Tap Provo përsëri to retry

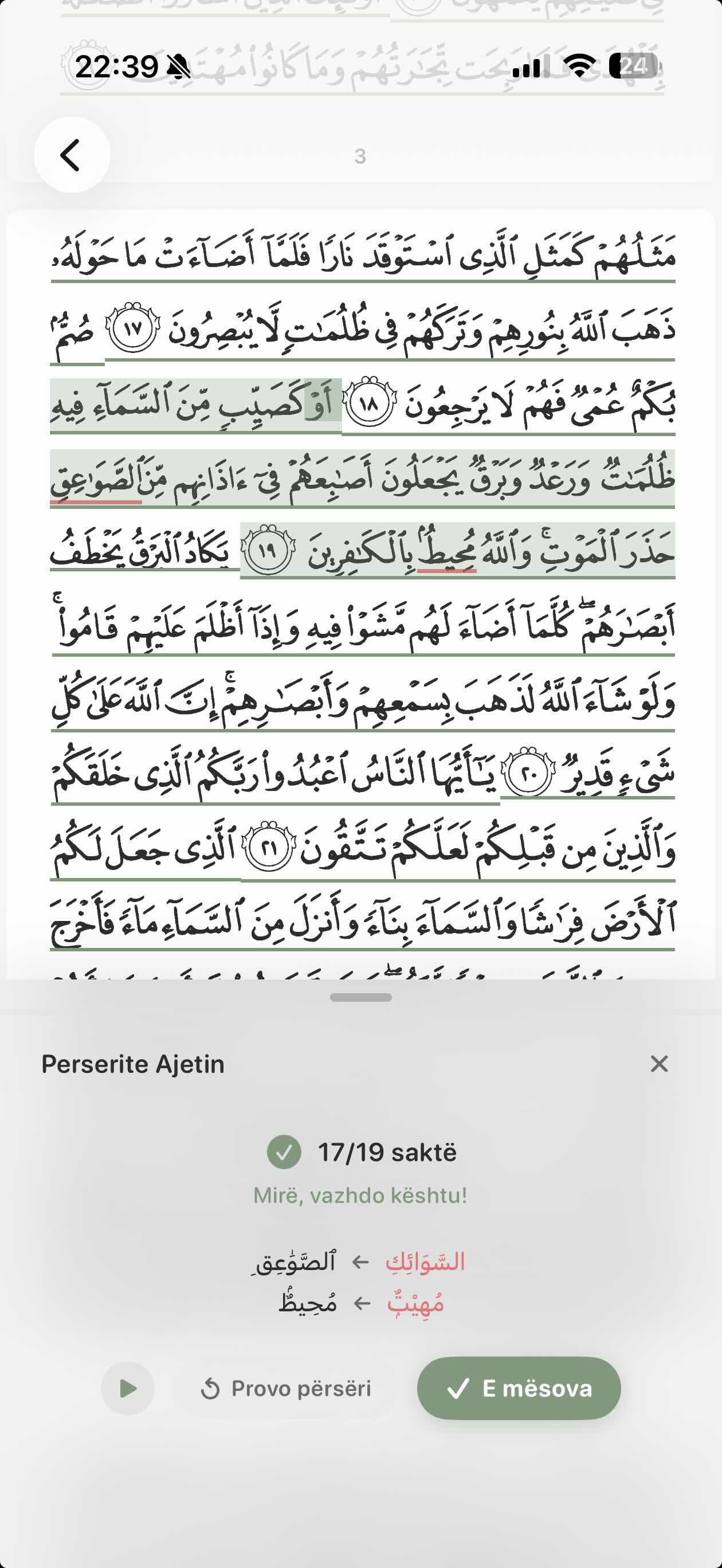286,1389
